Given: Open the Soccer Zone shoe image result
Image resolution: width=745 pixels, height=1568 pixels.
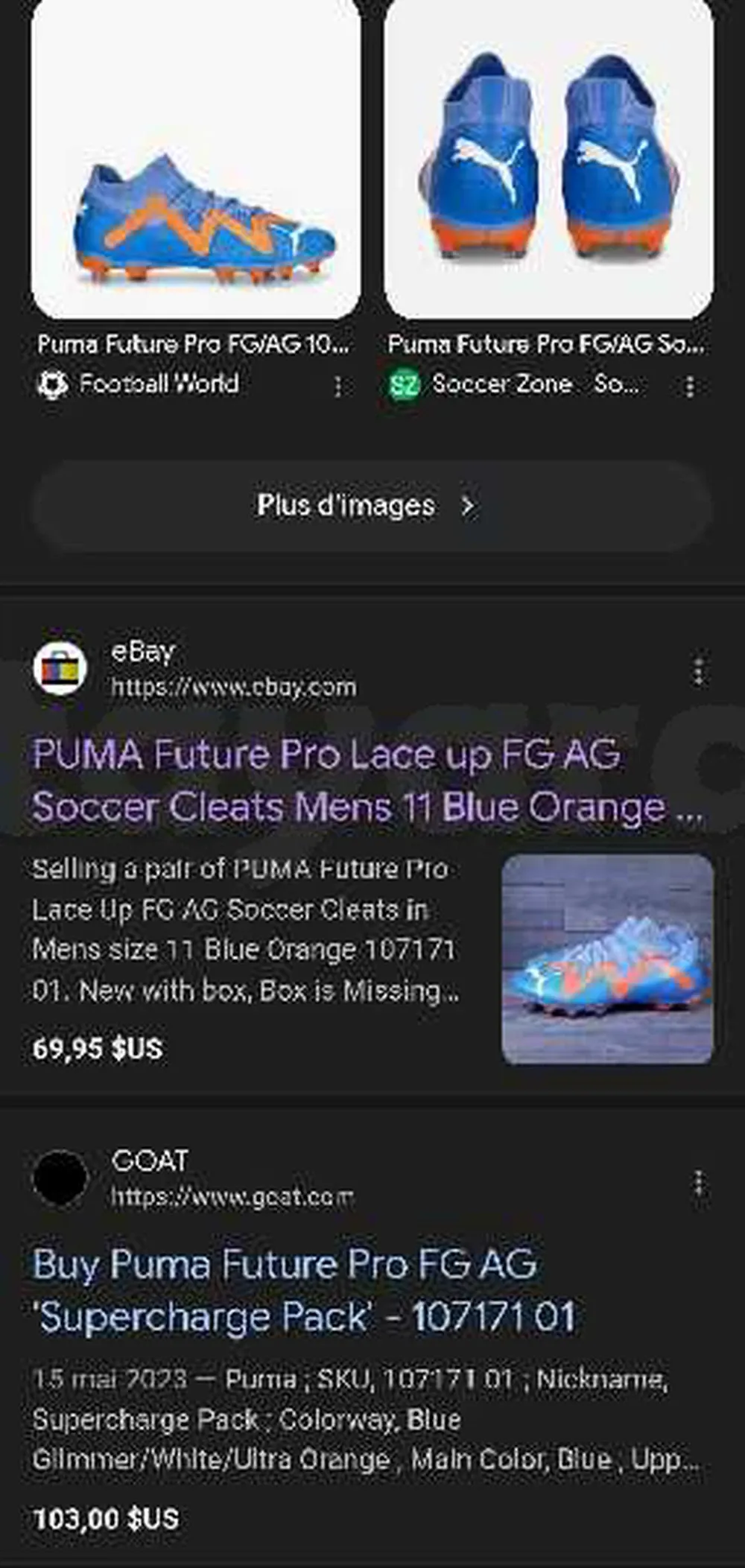Looking at the screenshot, I should [549, 160].
